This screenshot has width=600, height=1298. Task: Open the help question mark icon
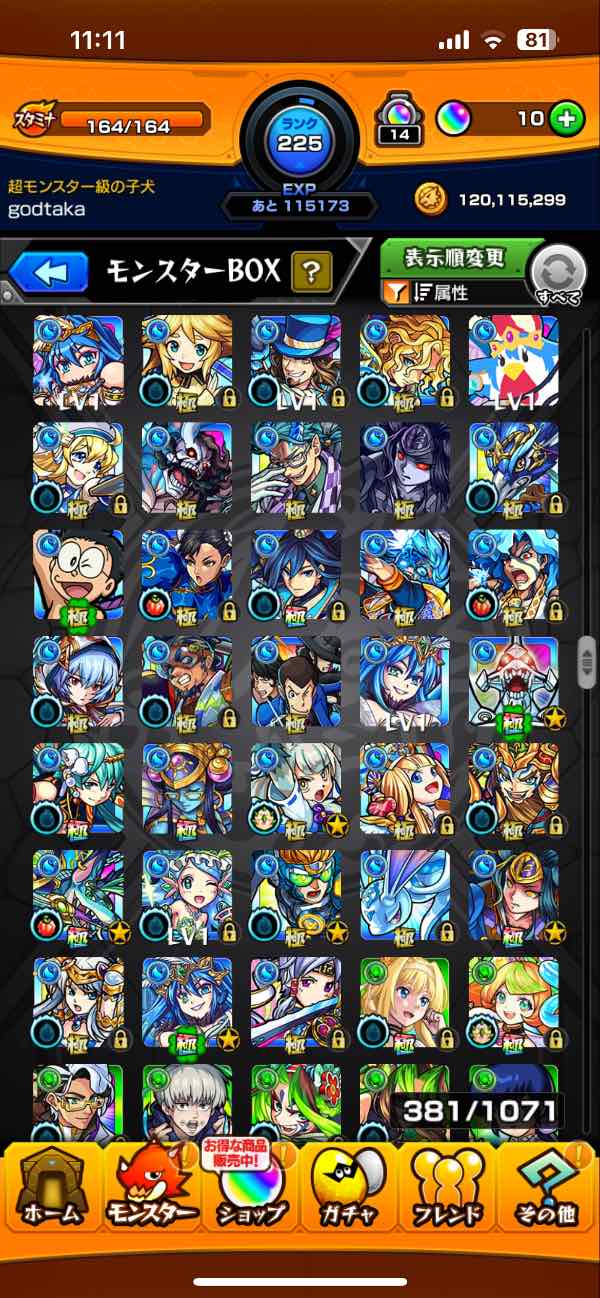pos(311,271)
